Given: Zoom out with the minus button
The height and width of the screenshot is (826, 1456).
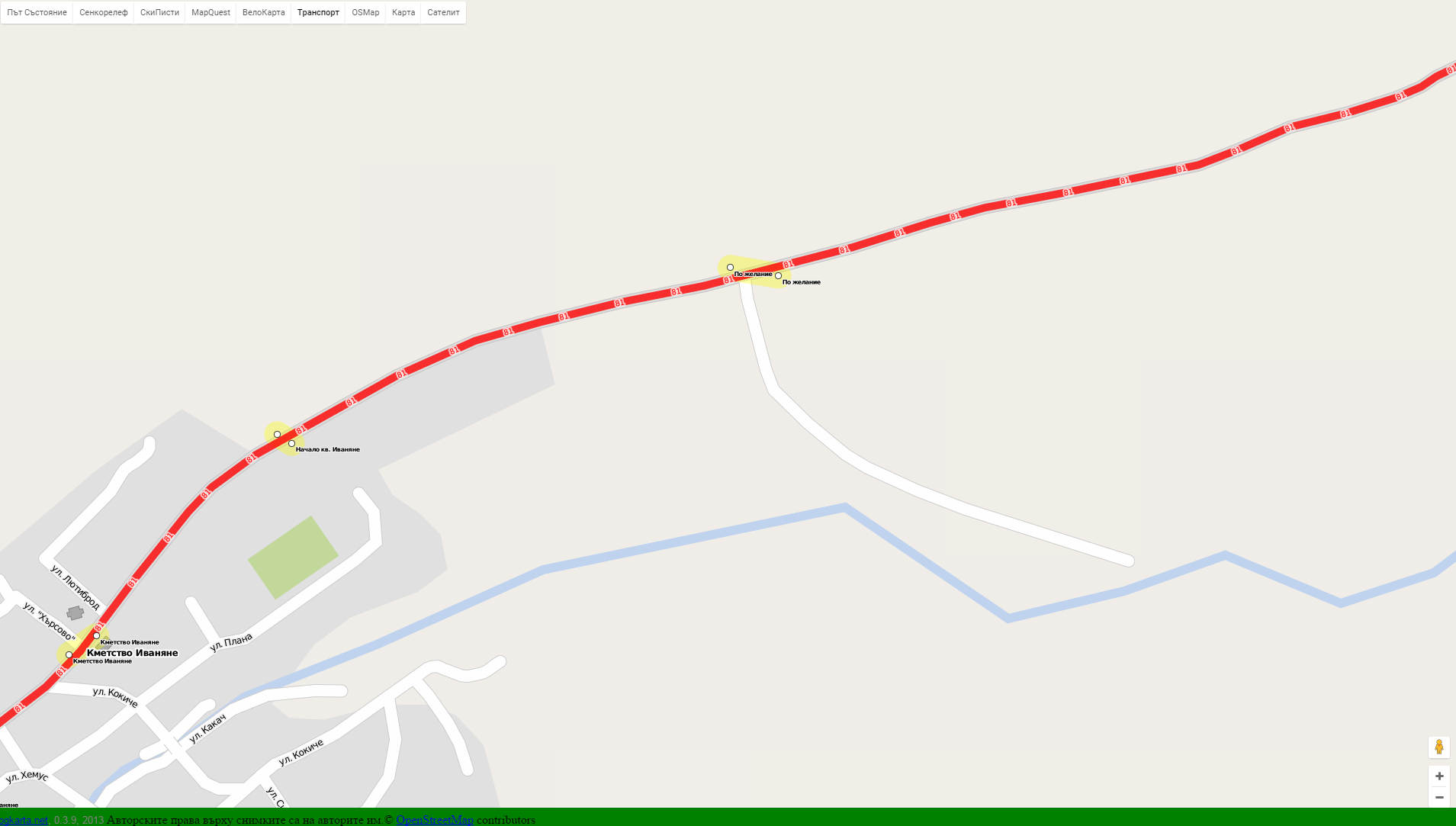Looking at the screenshot, I should pyautogui.click(x=1438, y=797).
